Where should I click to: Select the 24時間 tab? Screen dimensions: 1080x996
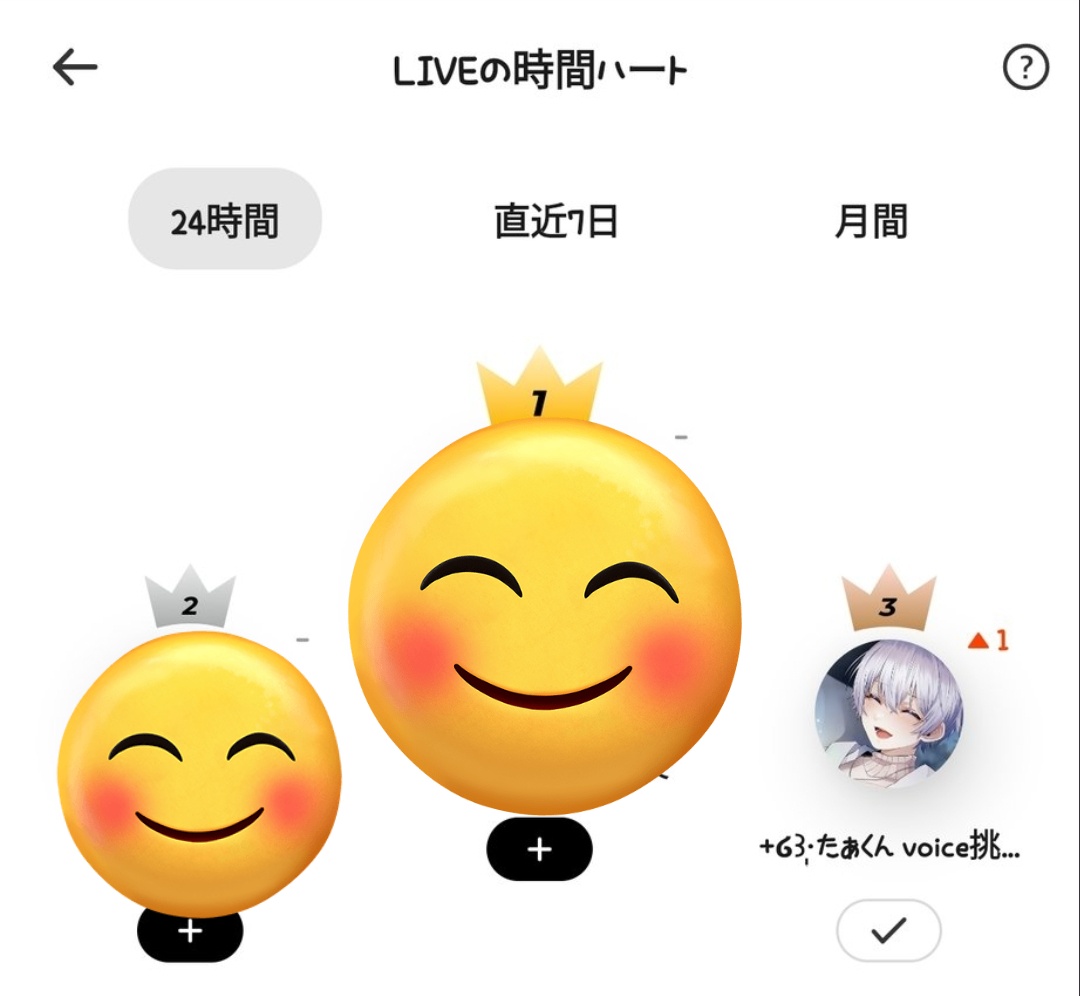tap(224, 219)
